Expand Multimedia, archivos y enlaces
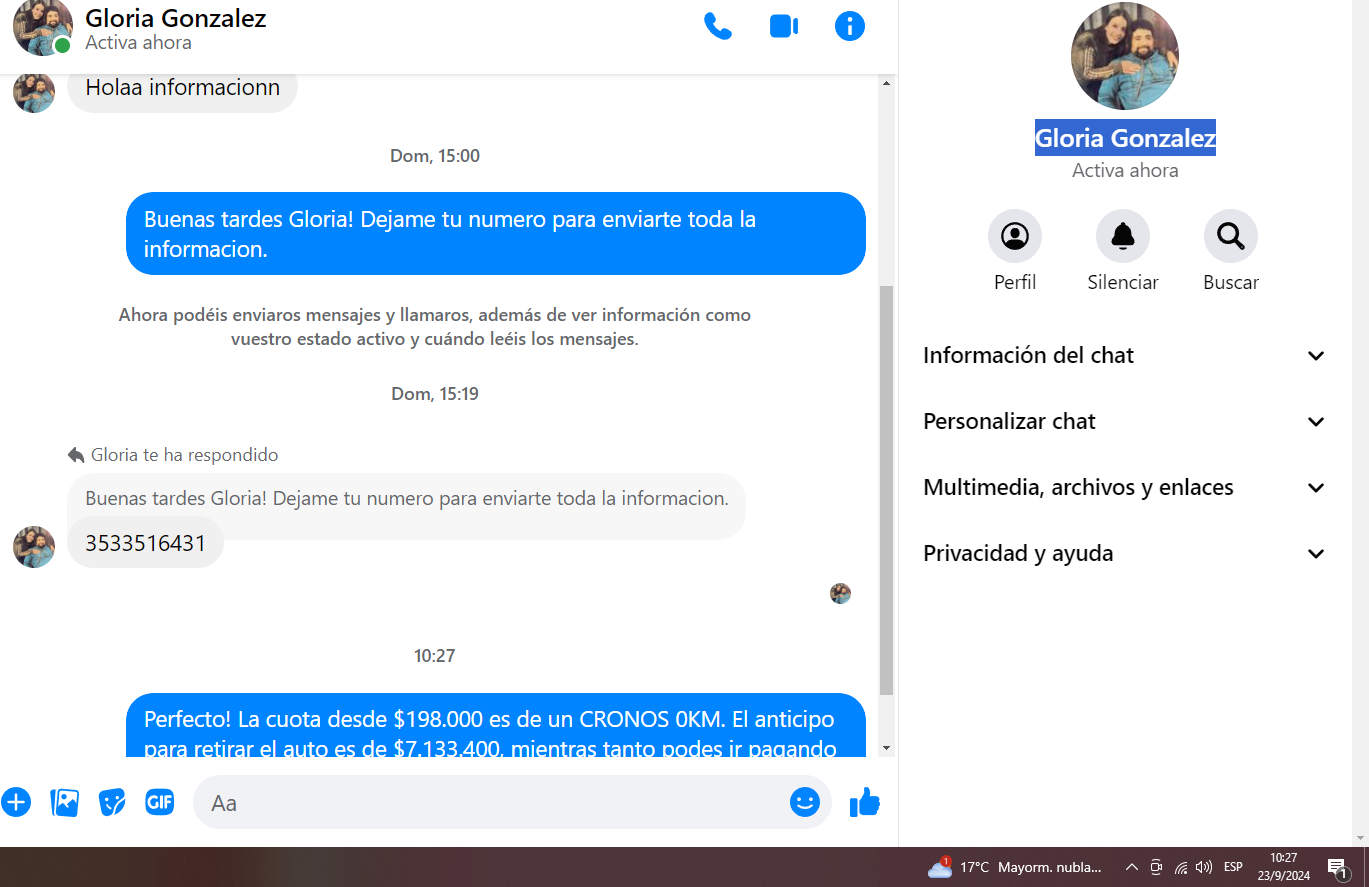The height and width of the screenshot is (887, 1369). coord(1124,488)
